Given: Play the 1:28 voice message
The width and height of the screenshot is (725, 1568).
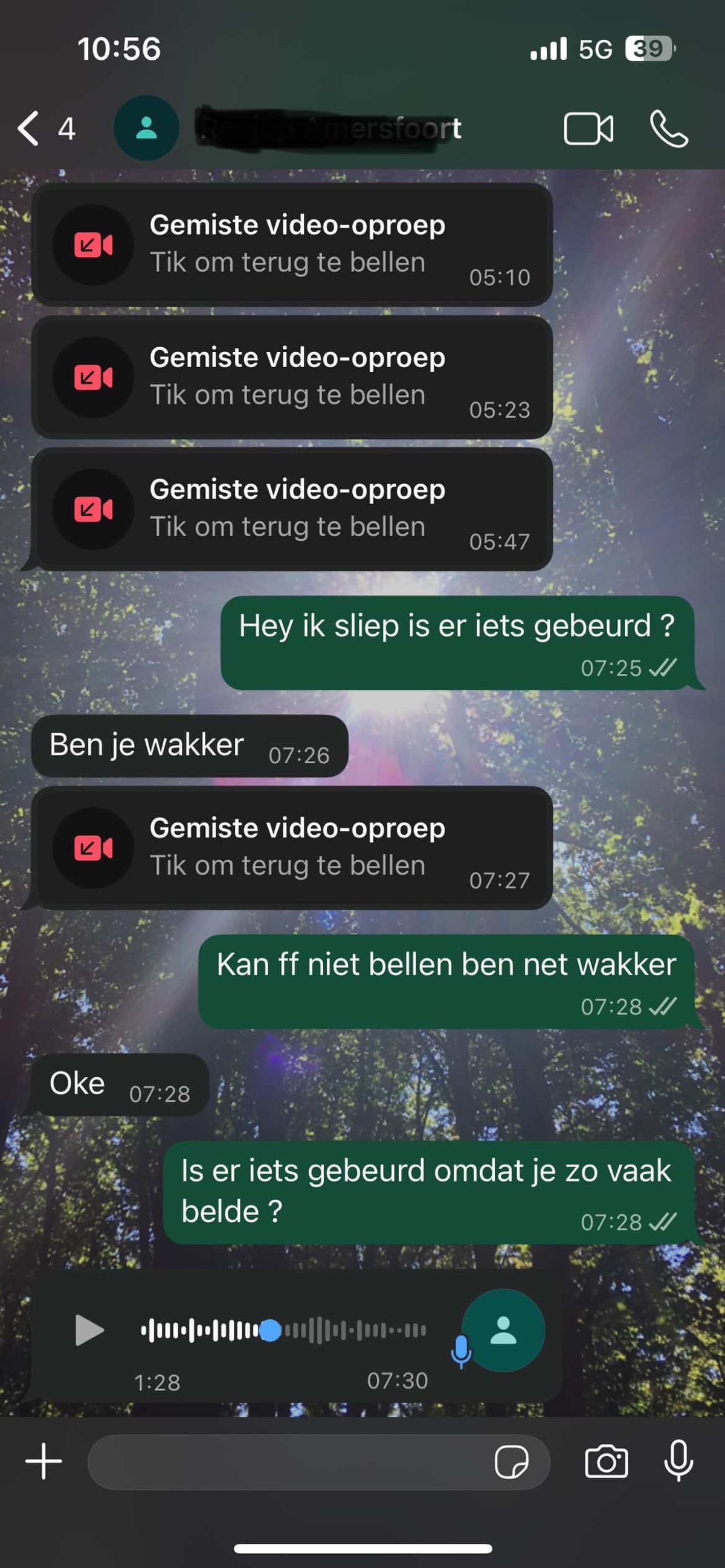Looking at the screenshot, I should pyautogui.click(x=89, y=1330).
